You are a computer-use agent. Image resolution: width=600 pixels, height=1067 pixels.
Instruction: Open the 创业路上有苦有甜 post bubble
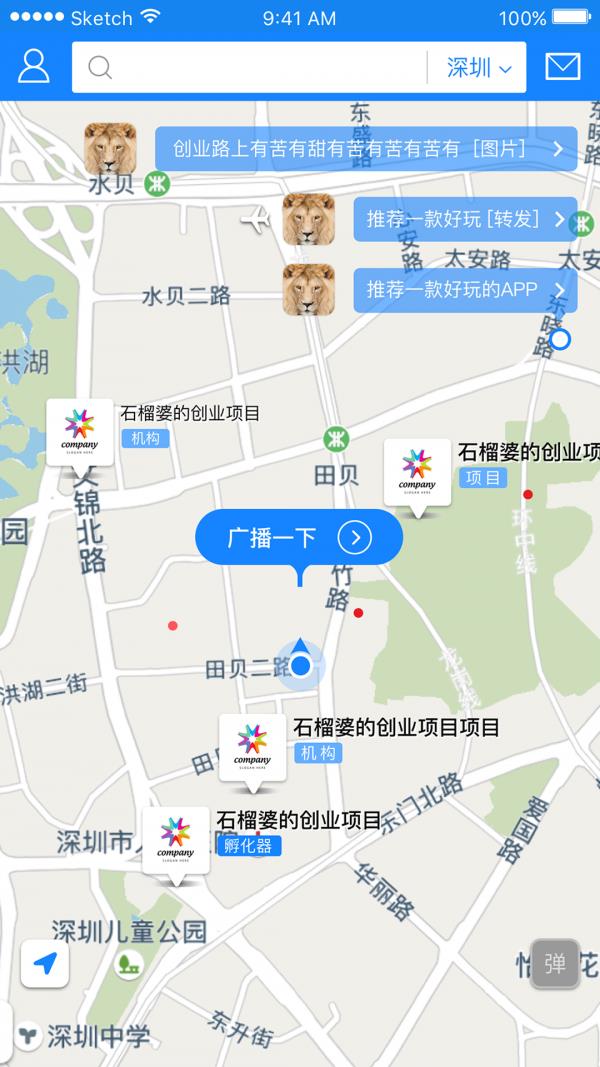(366, 149)
